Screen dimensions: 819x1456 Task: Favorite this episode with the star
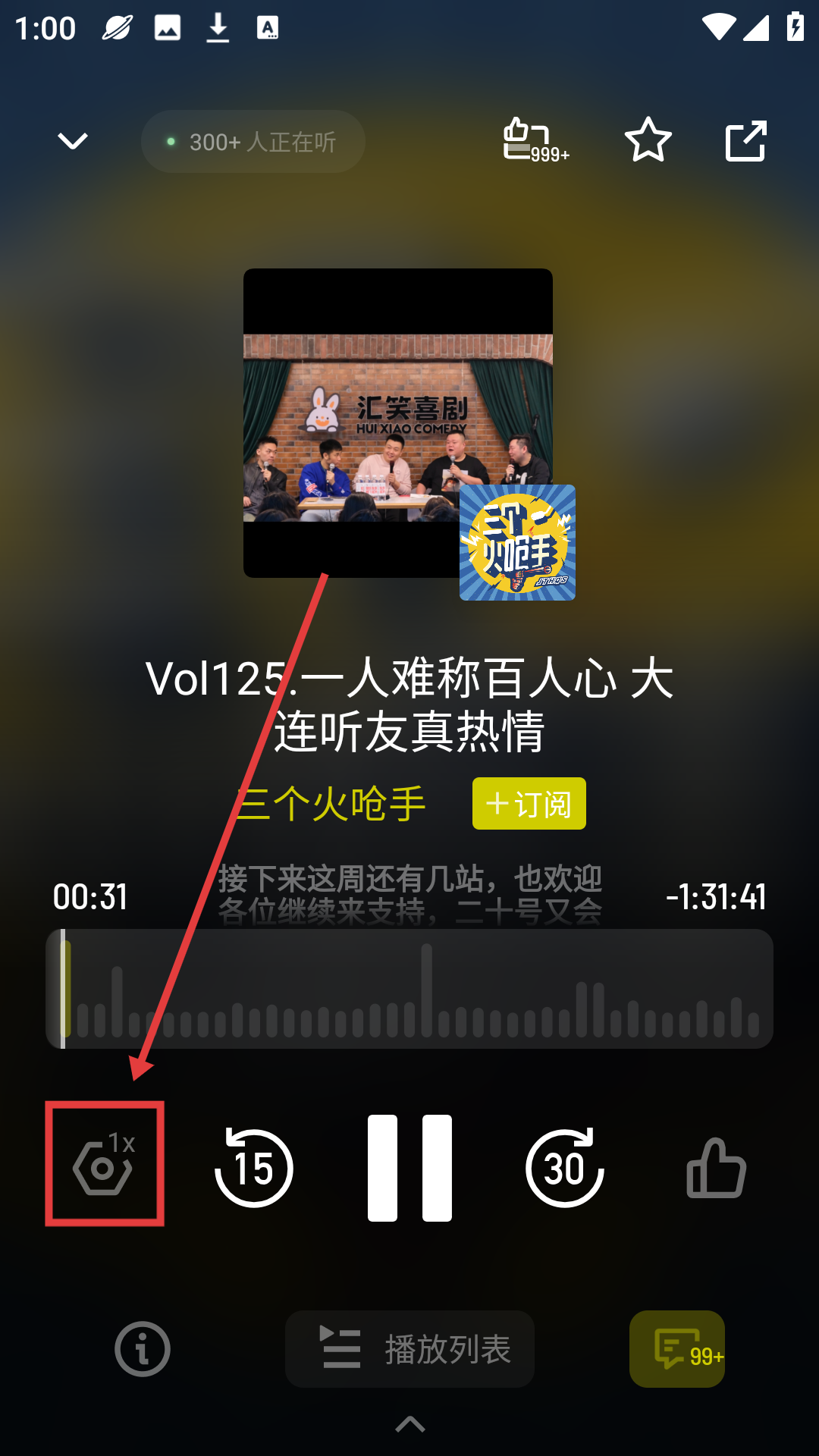pyautogui.click(x=648, y=140)
